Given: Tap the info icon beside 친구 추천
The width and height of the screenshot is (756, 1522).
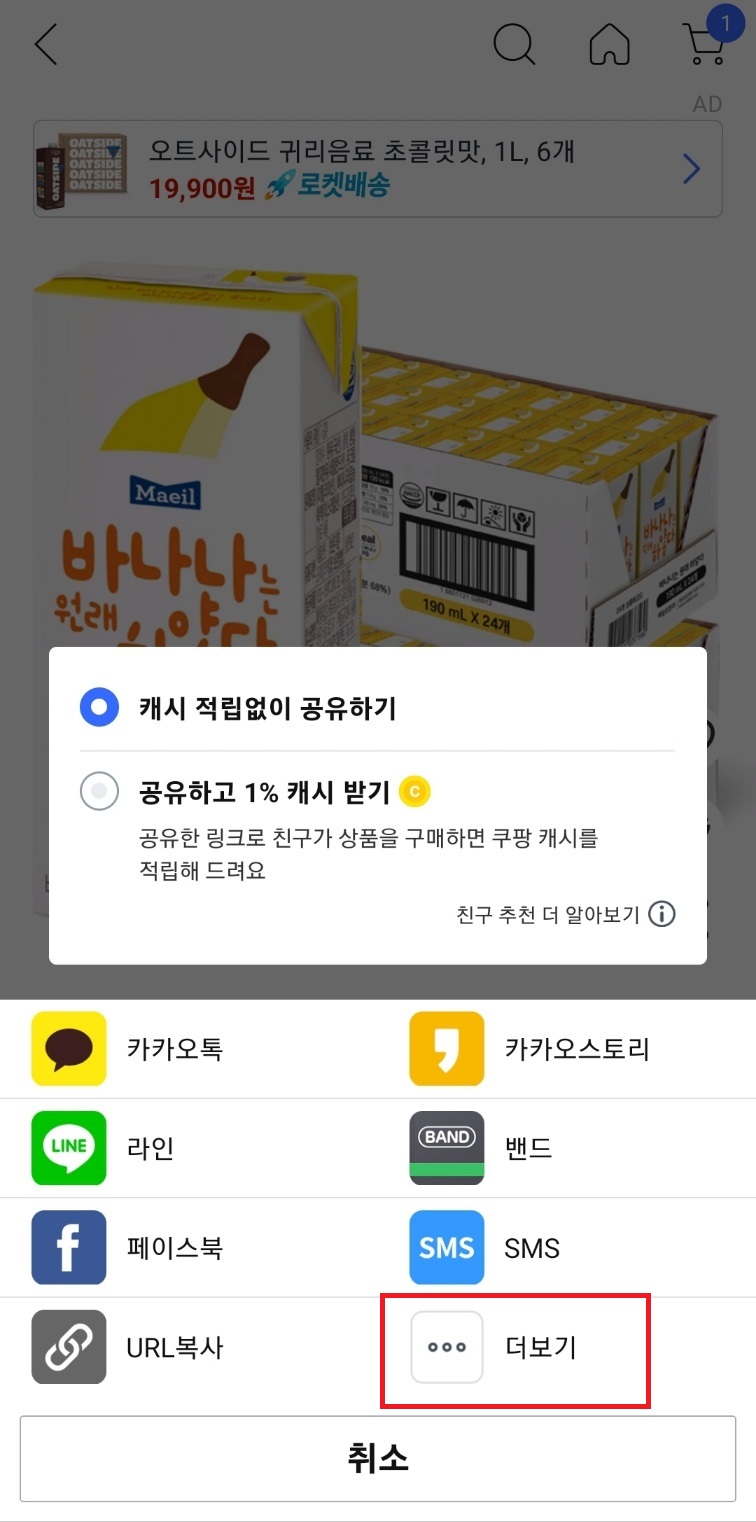Looking at the screenshot, I should pyautogui.click(x=661, y=914).
